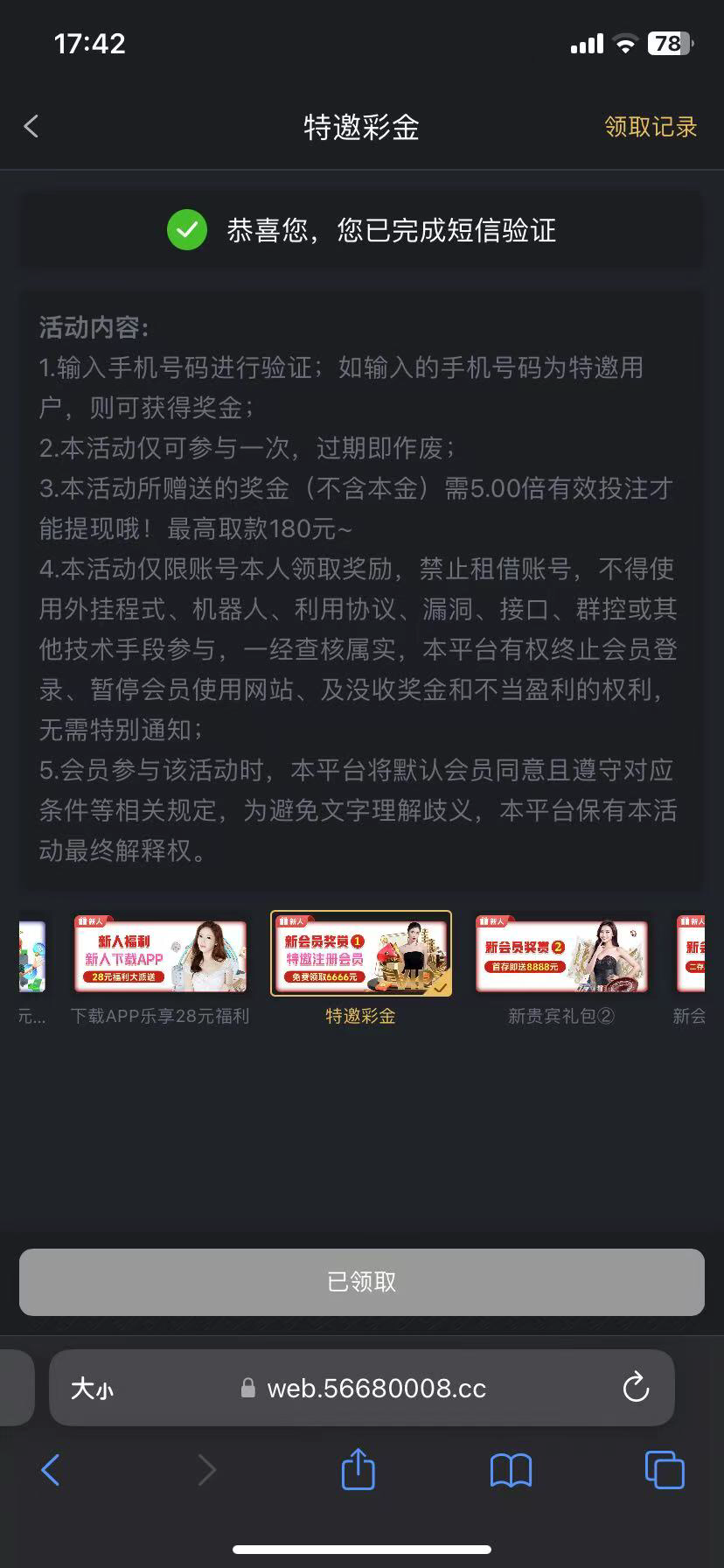Share this page via Safari

point(358,1468)
